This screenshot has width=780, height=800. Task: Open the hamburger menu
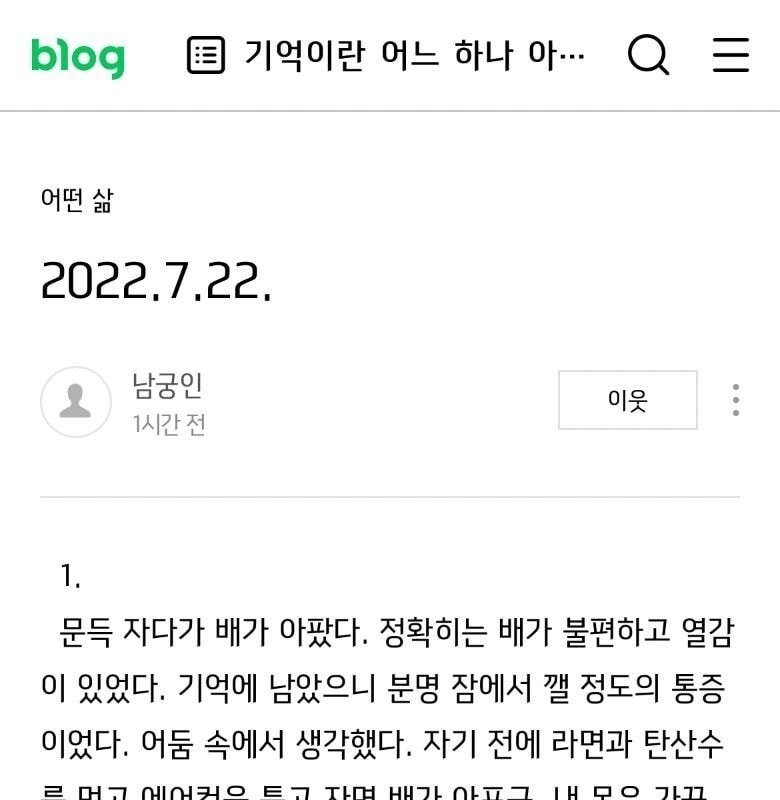pos(731,55)
